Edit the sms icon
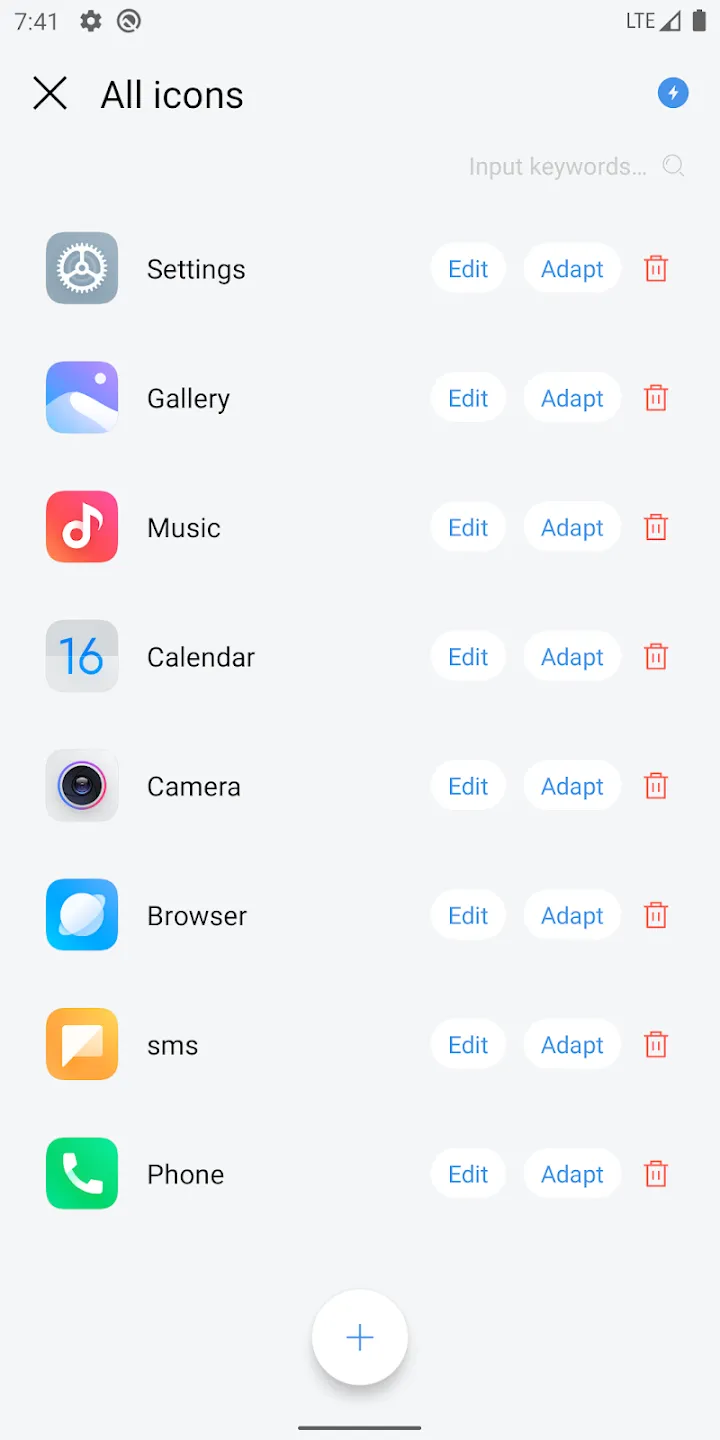 468,1045
